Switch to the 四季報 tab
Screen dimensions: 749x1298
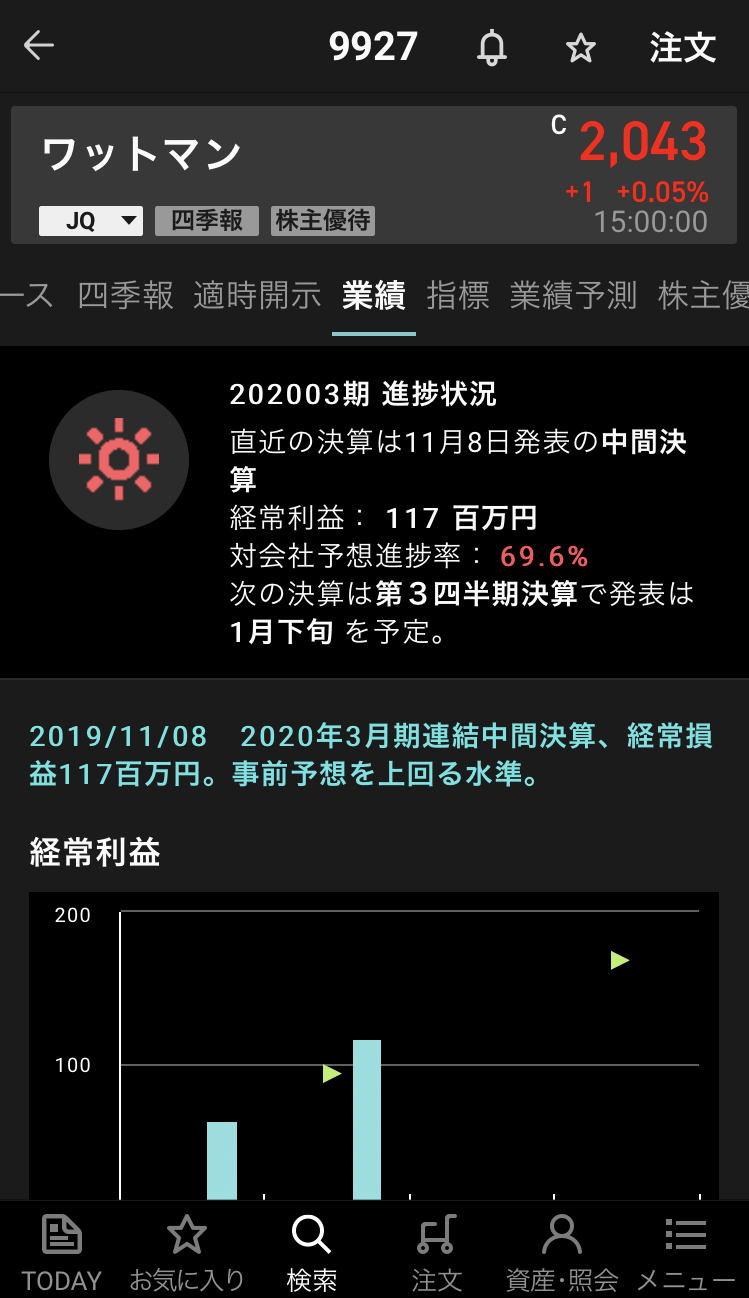coord(126,295)
